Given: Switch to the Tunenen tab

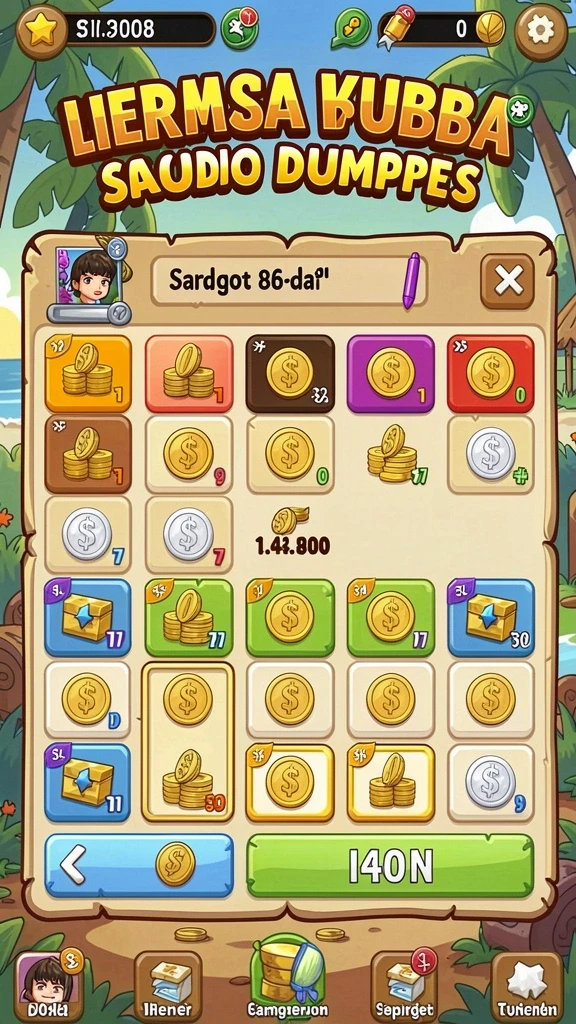Looking at the screenshot, I should (526, 986).
